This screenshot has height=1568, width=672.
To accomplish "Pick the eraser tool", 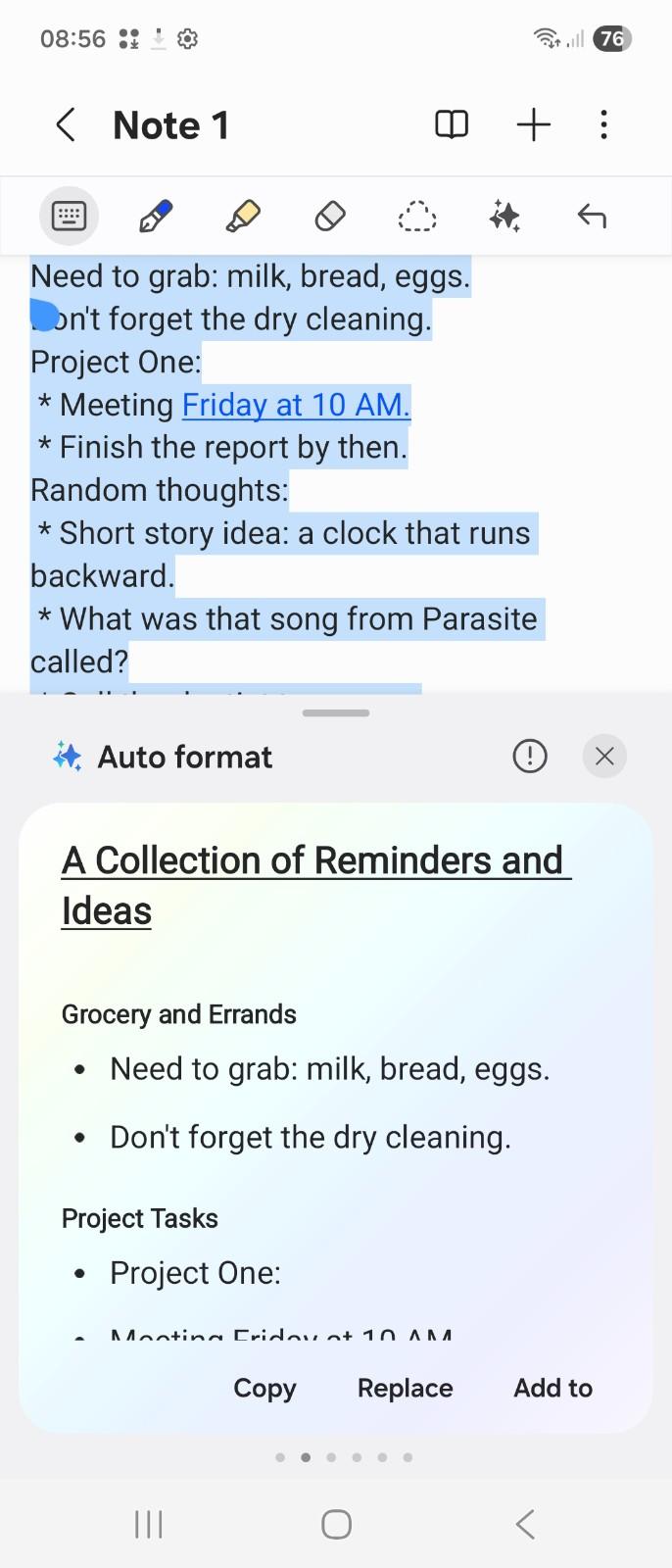I will (330, 216).
